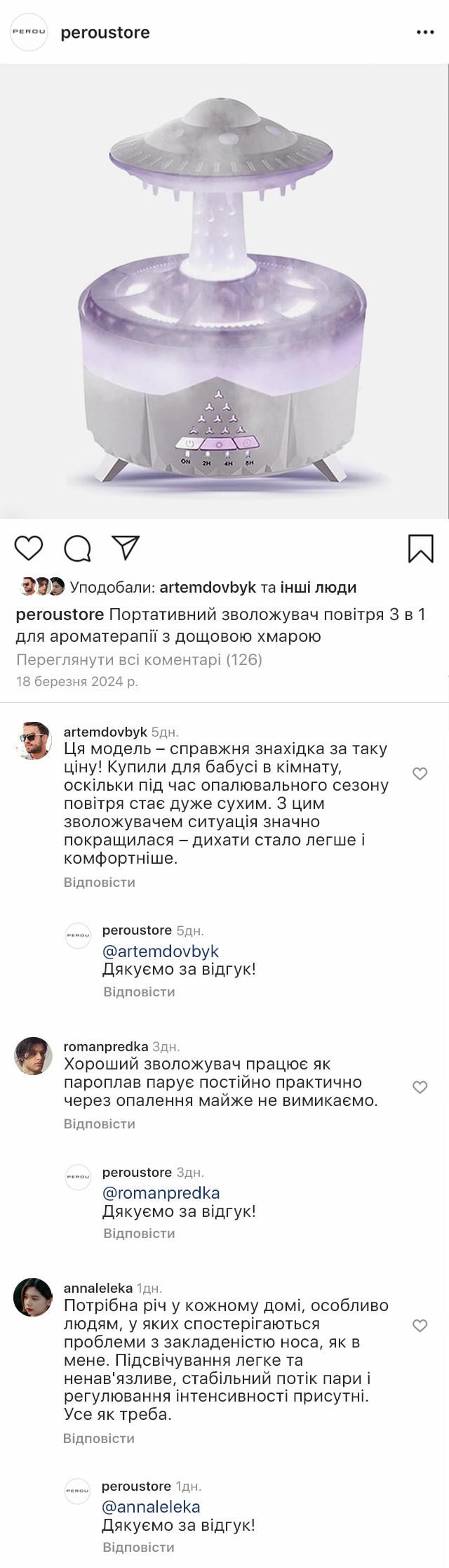Open the post overflow menu

click(425, 32)
